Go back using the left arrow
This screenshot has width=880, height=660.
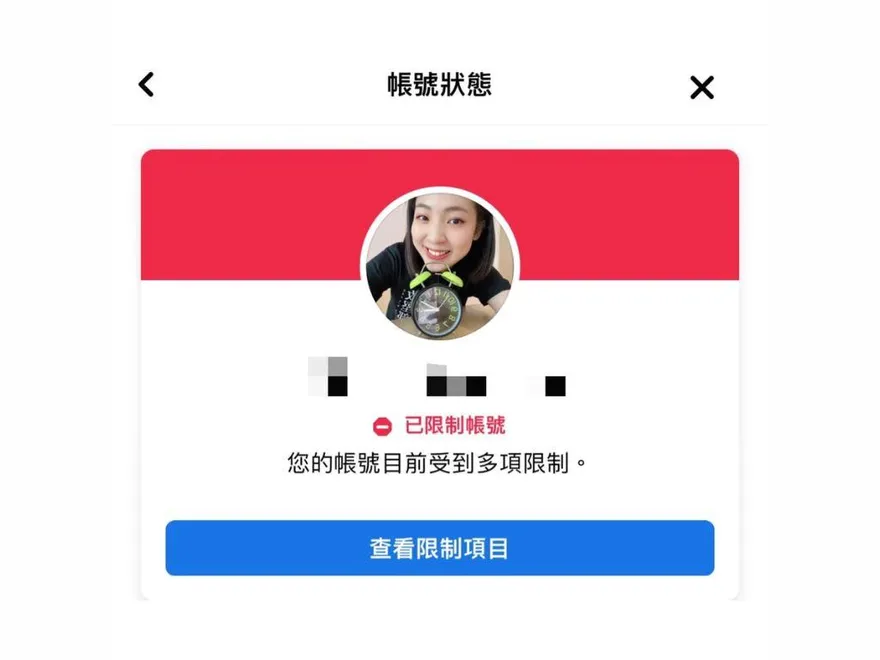coord(146,85)
